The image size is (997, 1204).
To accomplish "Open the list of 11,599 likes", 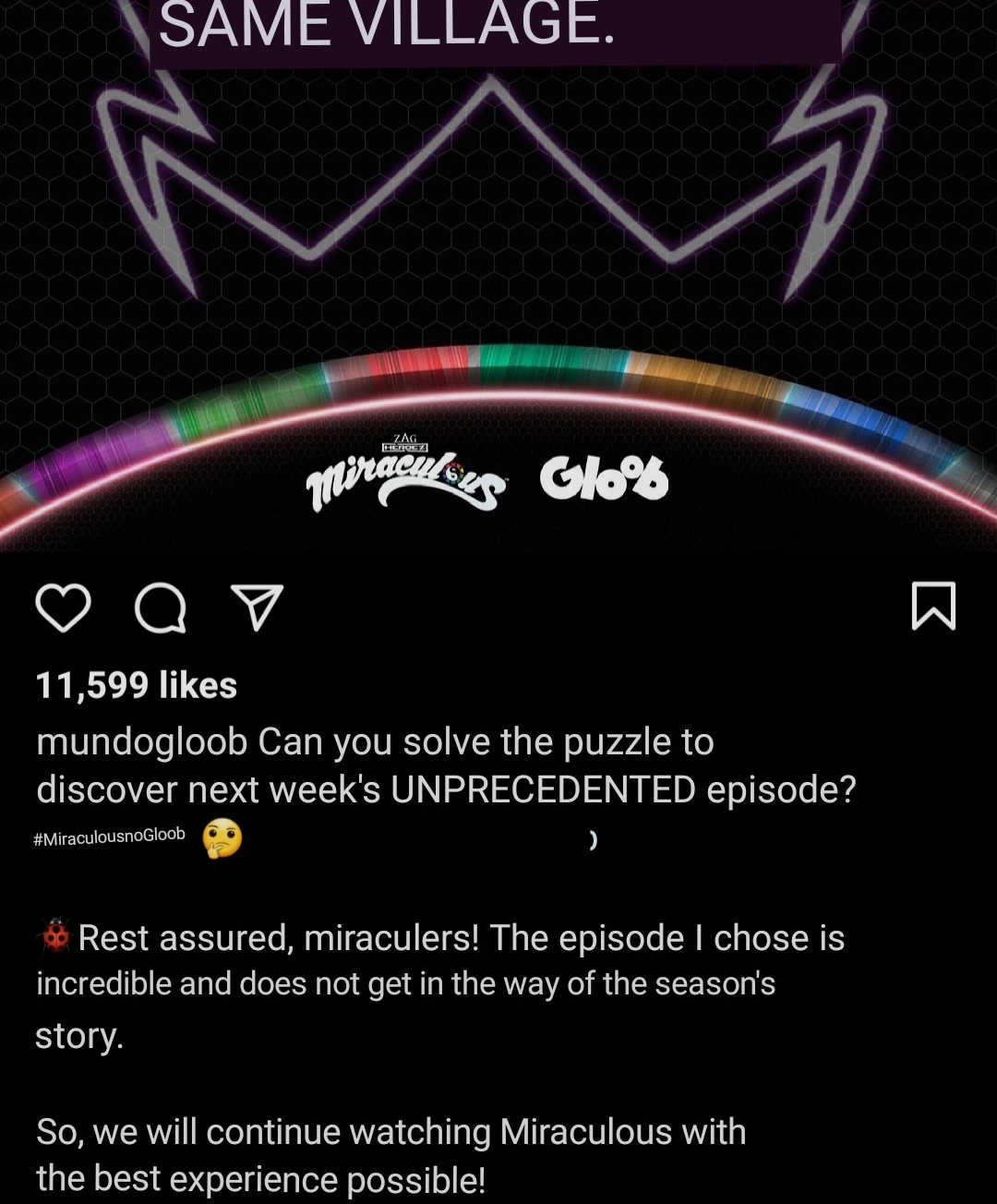I will click(x=136, y=685).
